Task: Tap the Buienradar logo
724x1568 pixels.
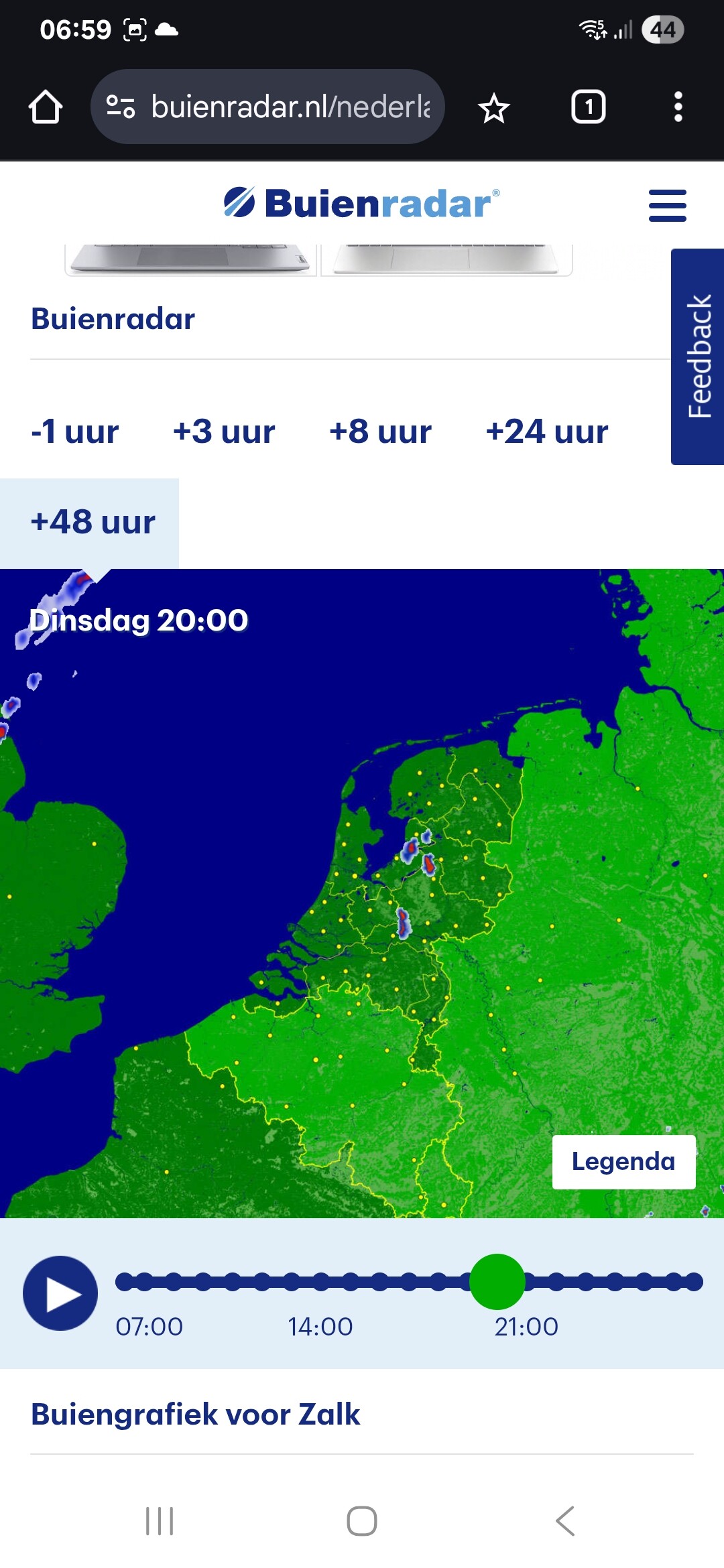Action: tap(362, 203)
